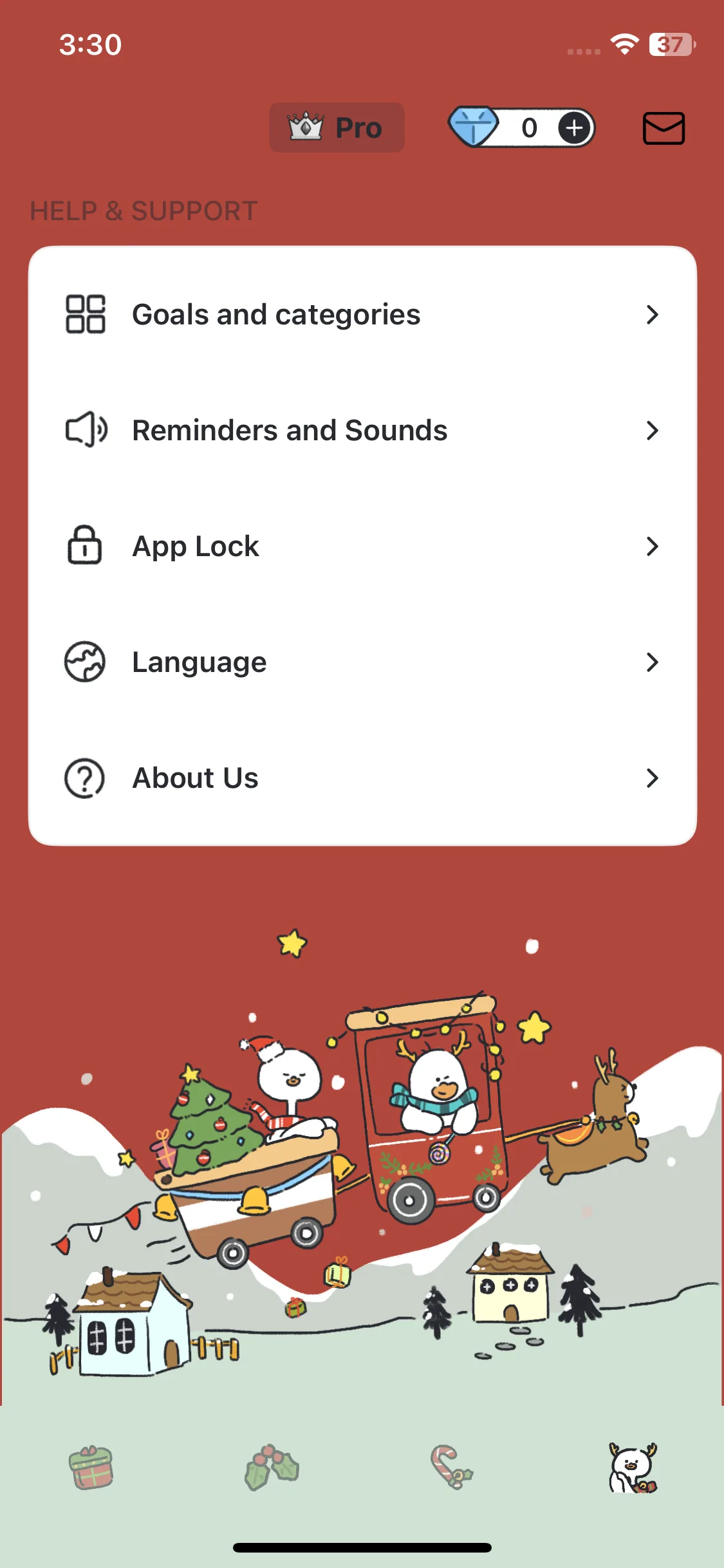This screenshot has width=724, height=1568.
Task: Open the mail envelope icon
Action: click(x=664, y=128)
